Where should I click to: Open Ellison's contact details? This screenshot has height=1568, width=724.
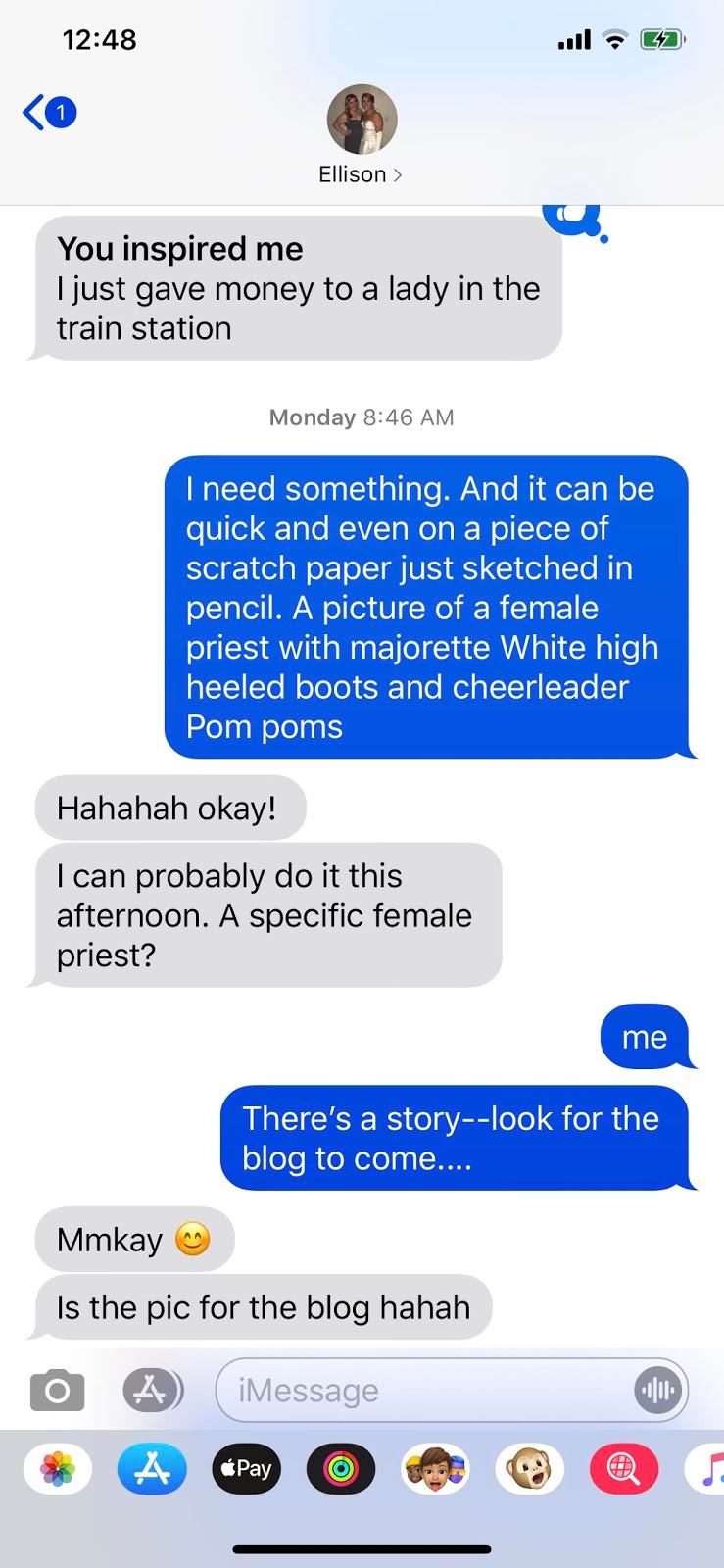pyautogui.click(x=361, y=135)
